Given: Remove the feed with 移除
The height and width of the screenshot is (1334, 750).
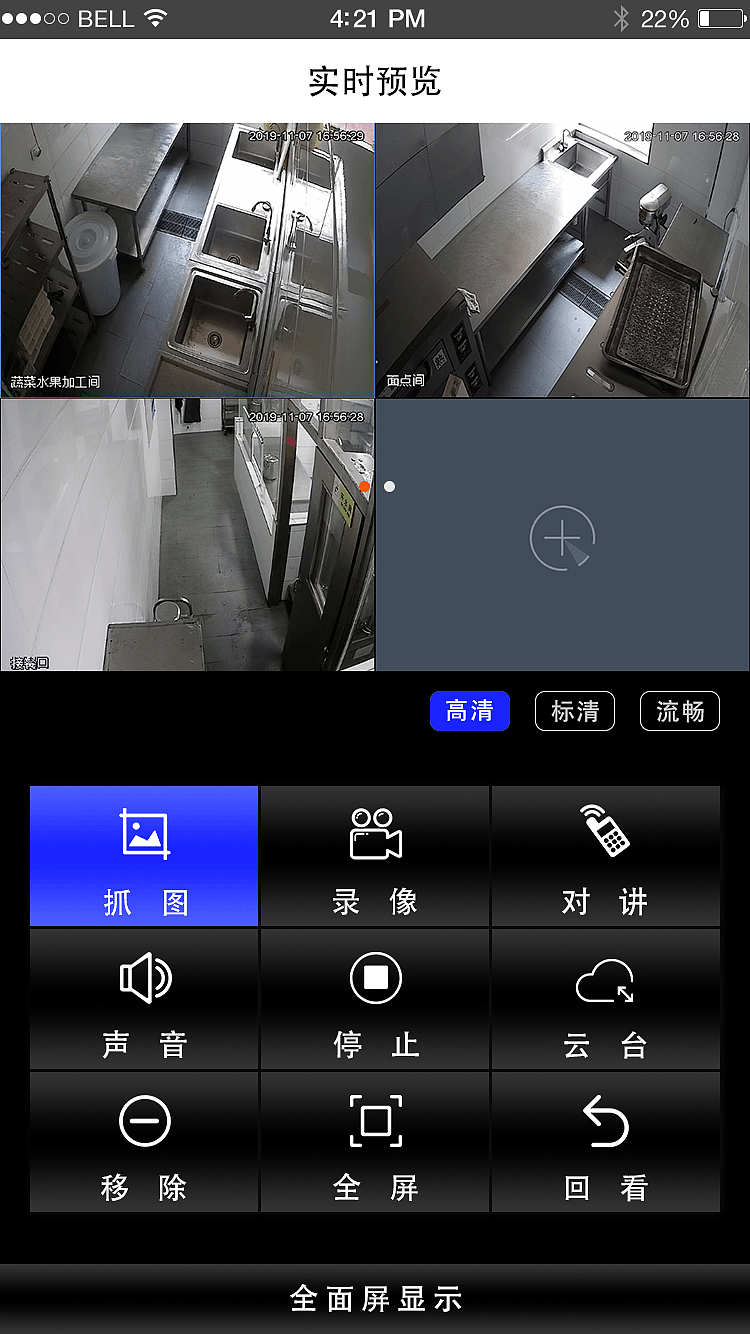Looking at the screenshot, I should 144,1142.
